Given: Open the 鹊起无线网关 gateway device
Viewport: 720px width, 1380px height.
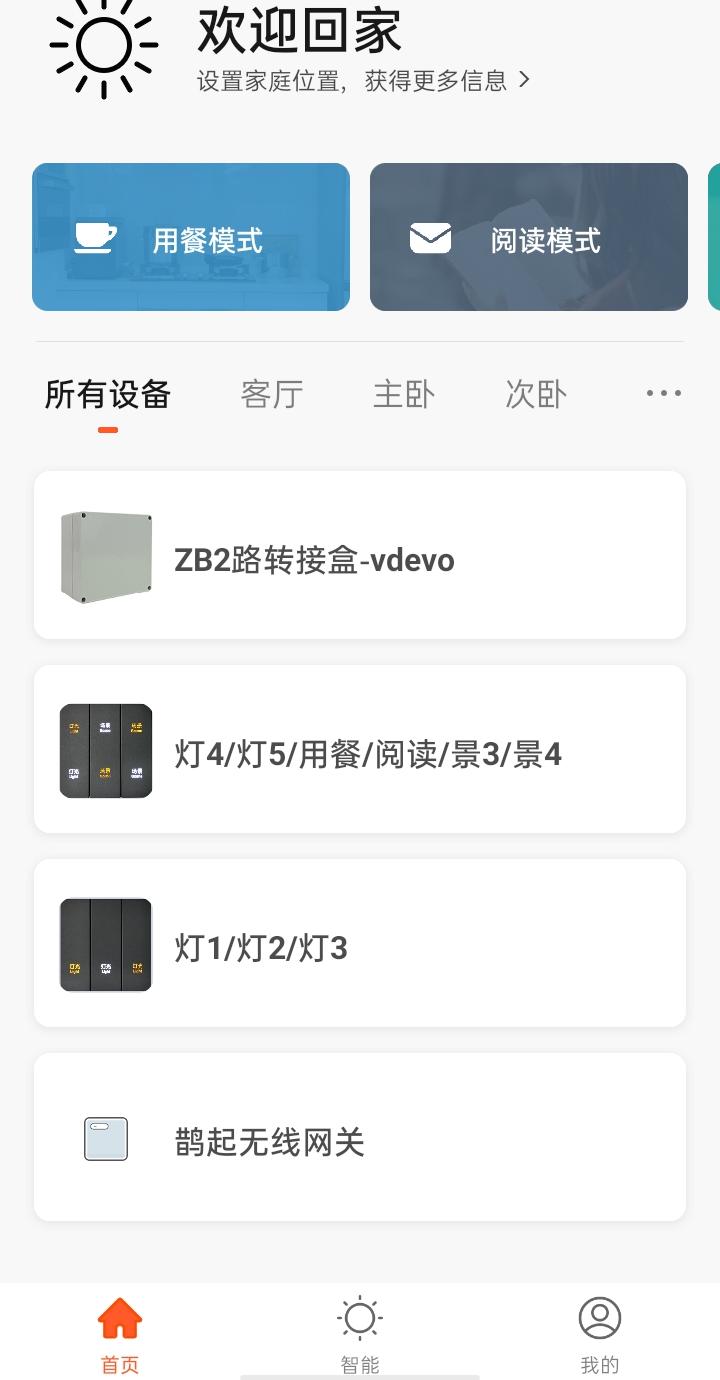Looking at the screenshot, I should pos(360,1137).
